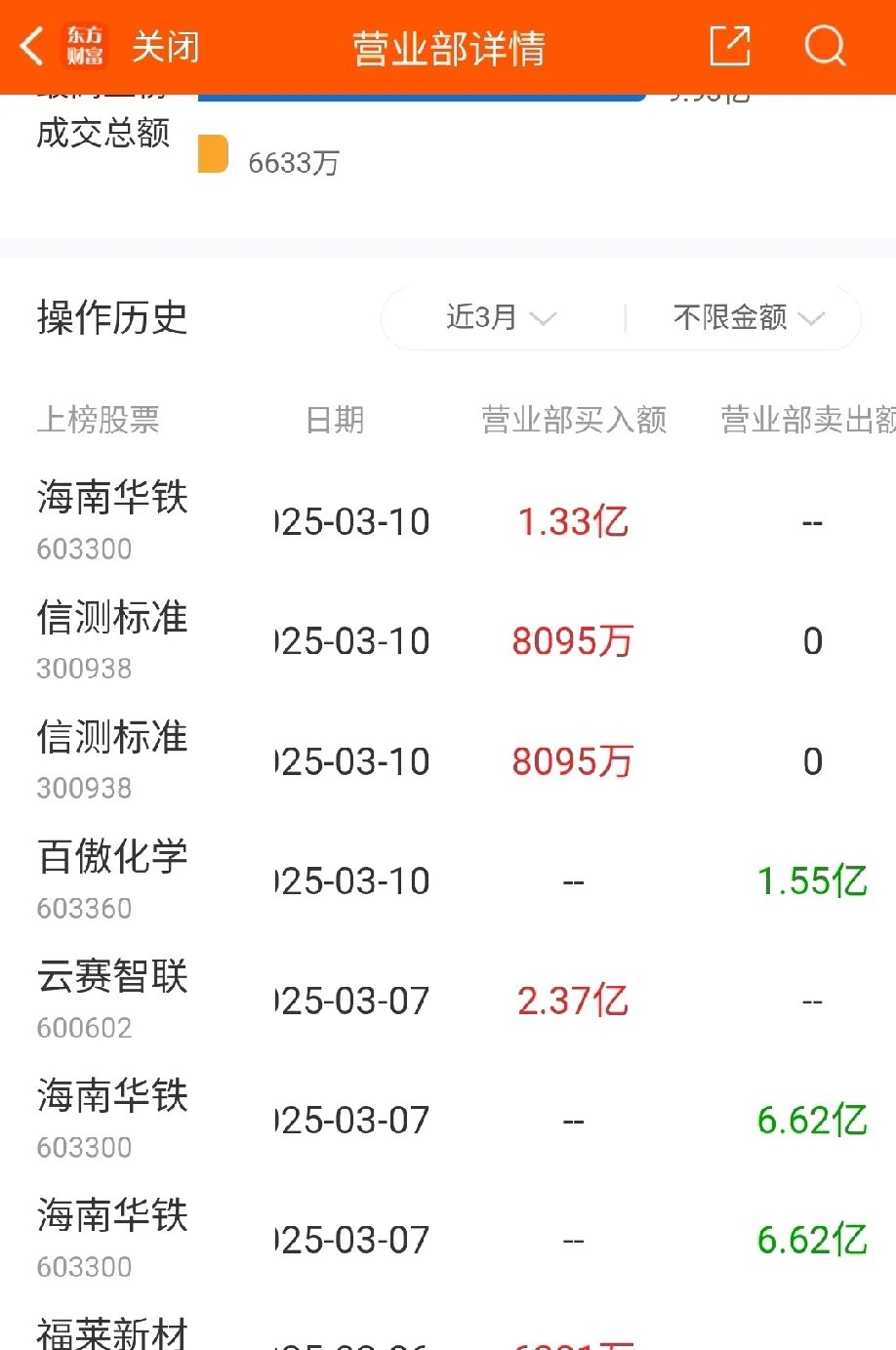Open the search magnifier icon
Image resolution: width=896 pixels, height=1350 pixels.
pyautogui.click(x=825, y=45)
